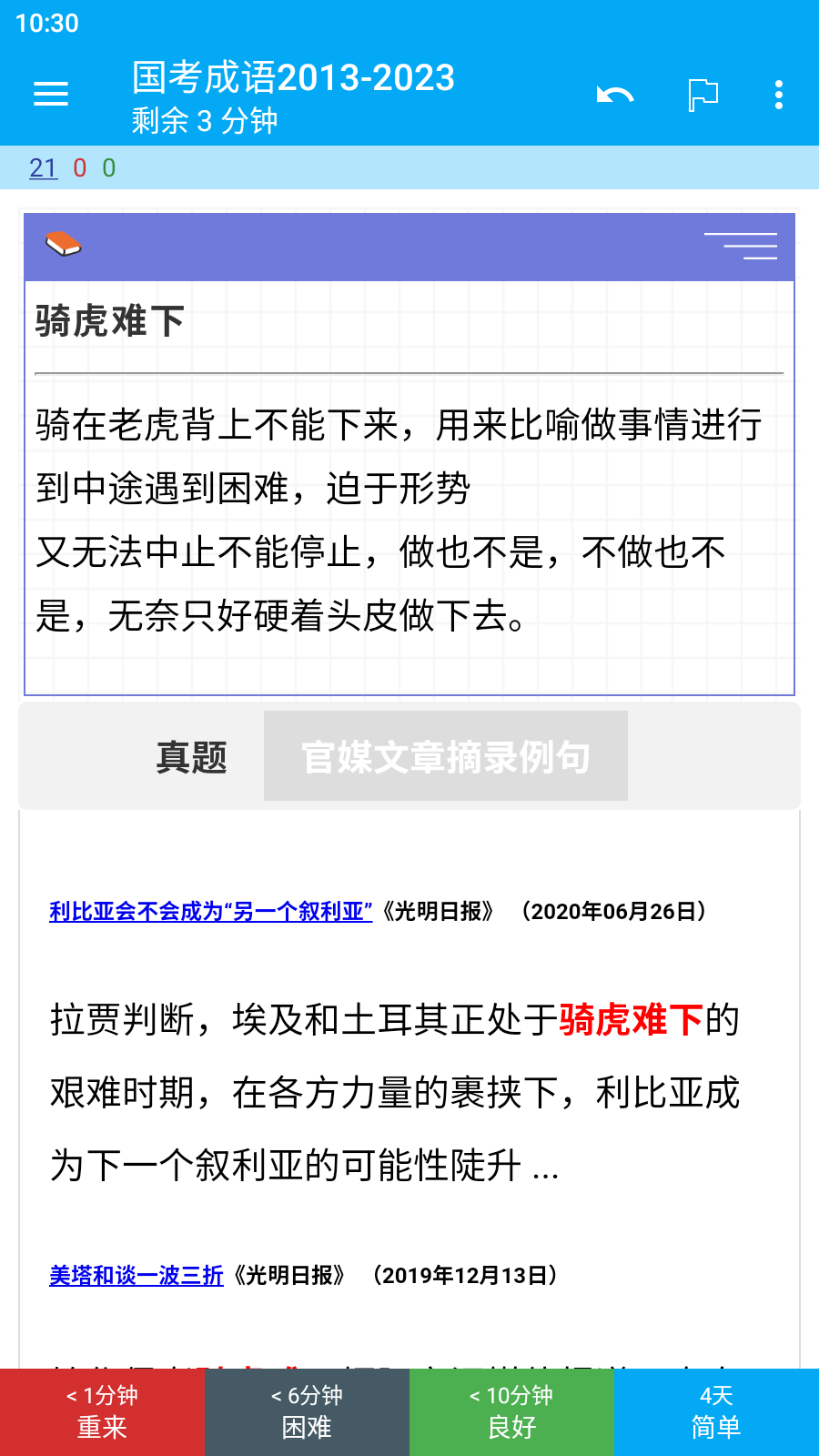819x1456 pixels.
Task: Flag this flashcard
Action: 703,95
